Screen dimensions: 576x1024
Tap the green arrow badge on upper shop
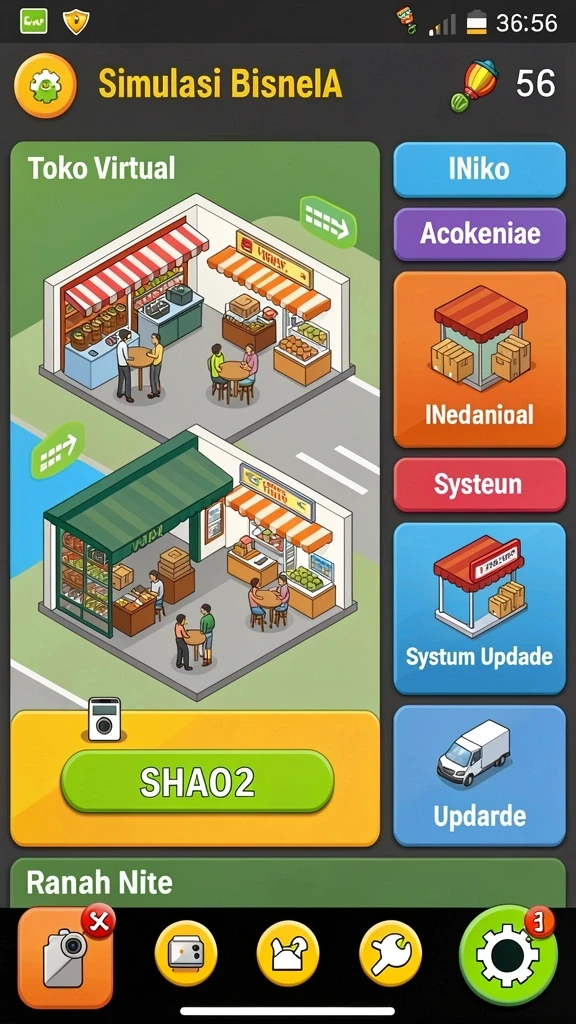pos(328,222)
